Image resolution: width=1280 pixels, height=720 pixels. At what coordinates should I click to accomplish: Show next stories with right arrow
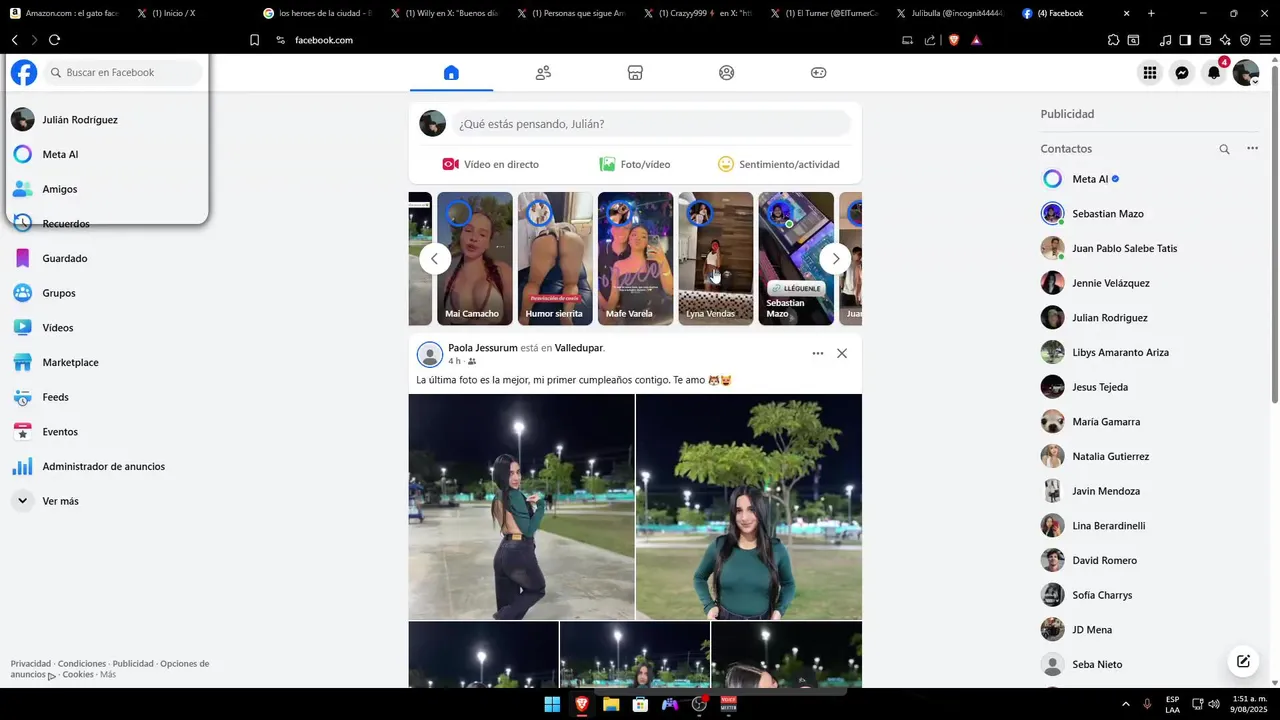[835, 259]
